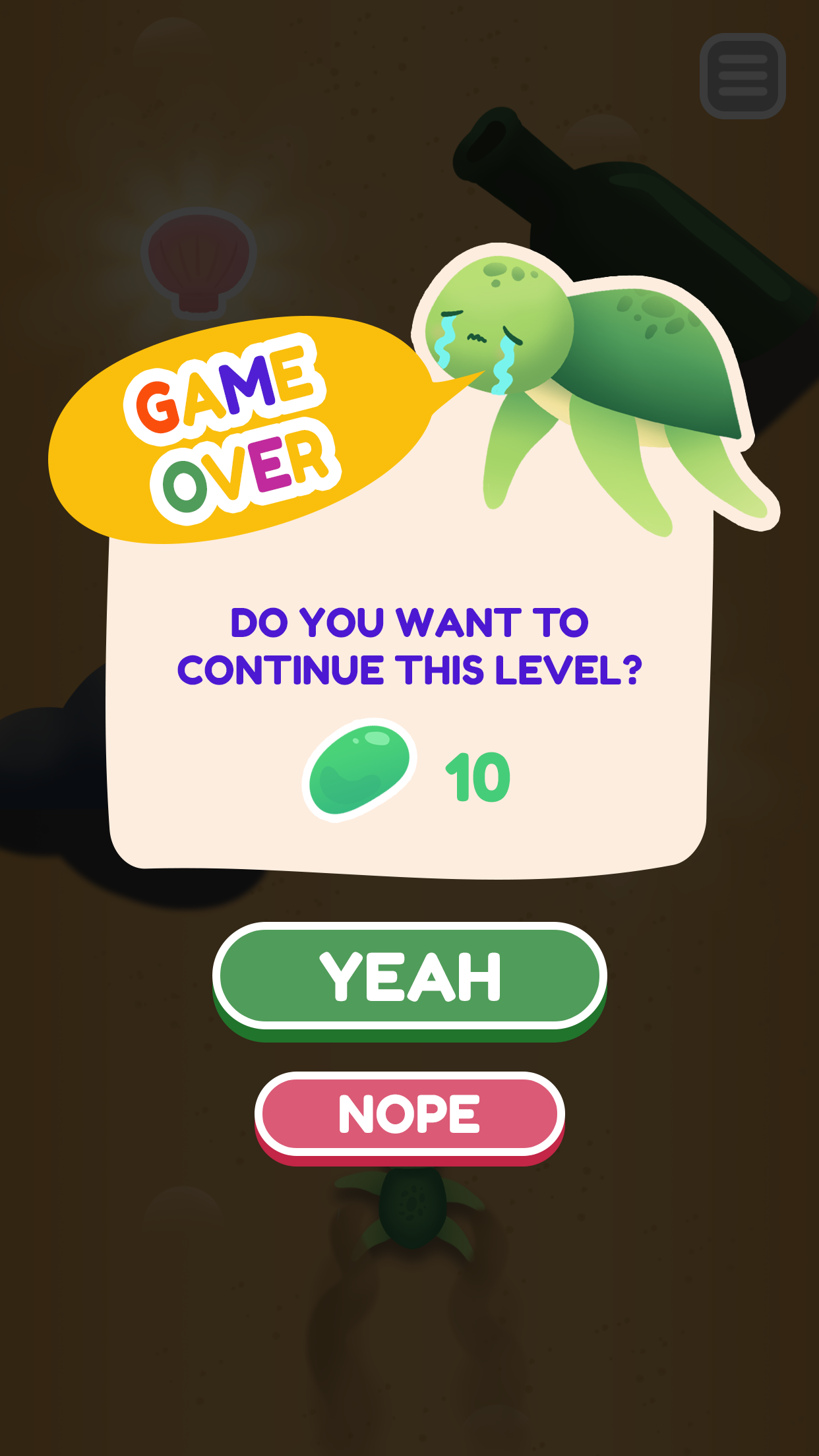The image size is (819, 1456).
Task: Tap YEAH to continue this level
Action: (x=409, y=977)
